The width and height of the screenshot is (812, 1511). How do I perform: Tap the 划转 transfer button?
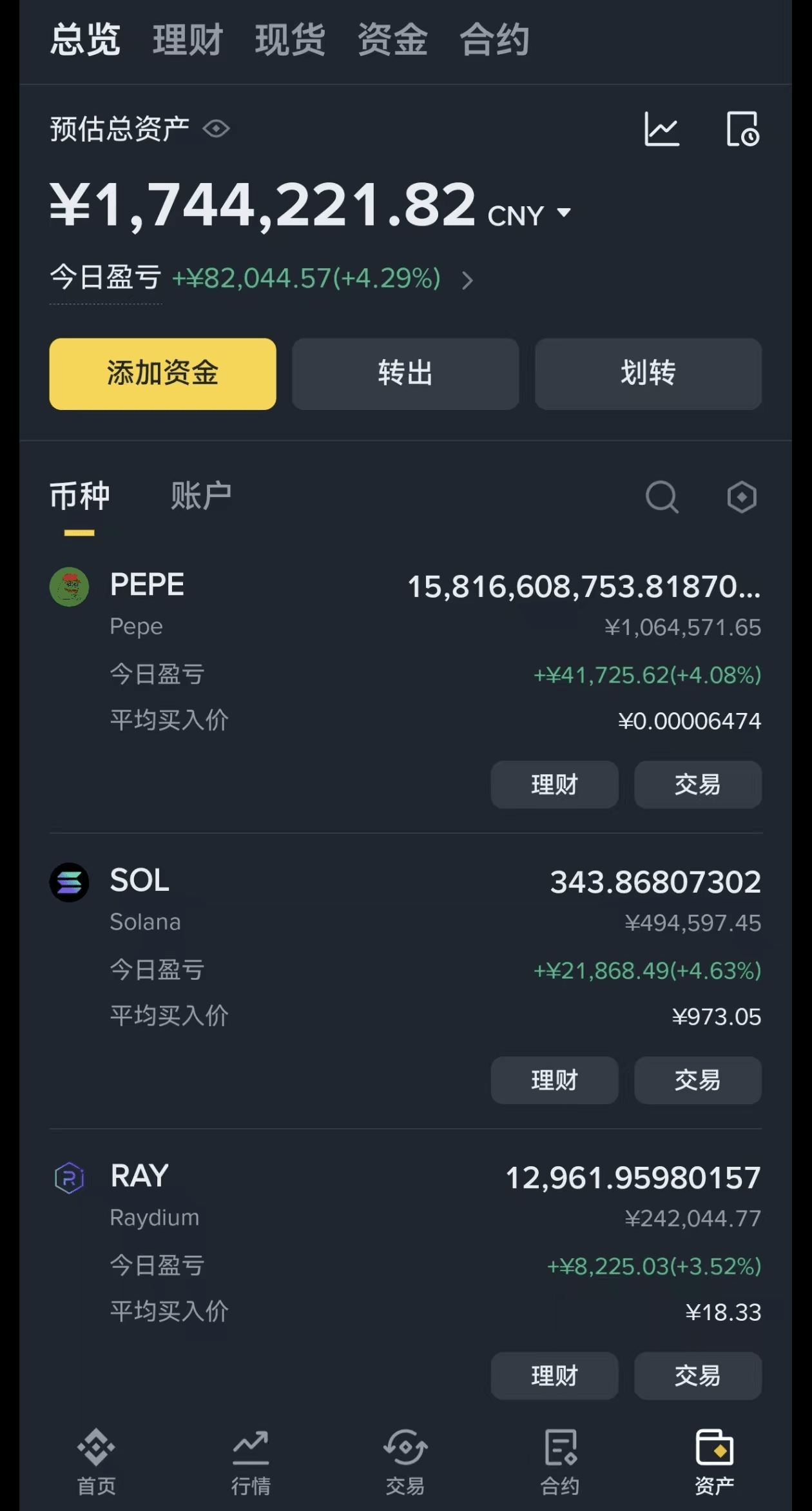648,374
